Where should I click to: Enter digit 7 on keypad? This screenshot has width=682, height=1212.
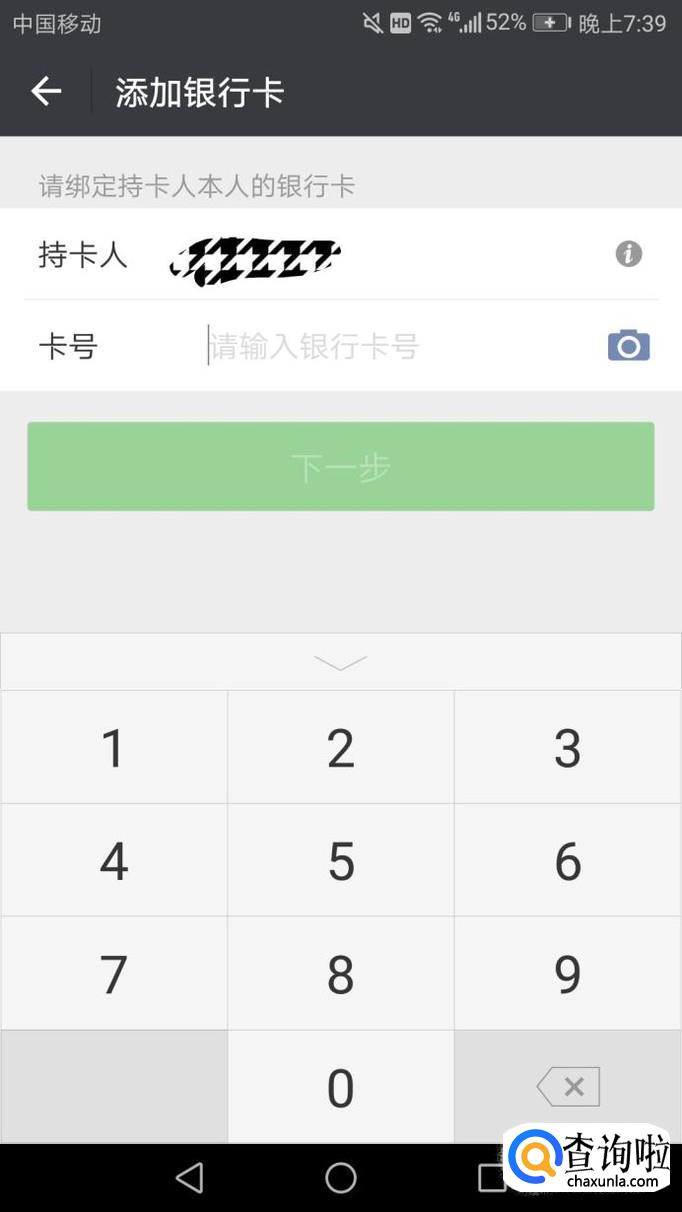[114, 974]
